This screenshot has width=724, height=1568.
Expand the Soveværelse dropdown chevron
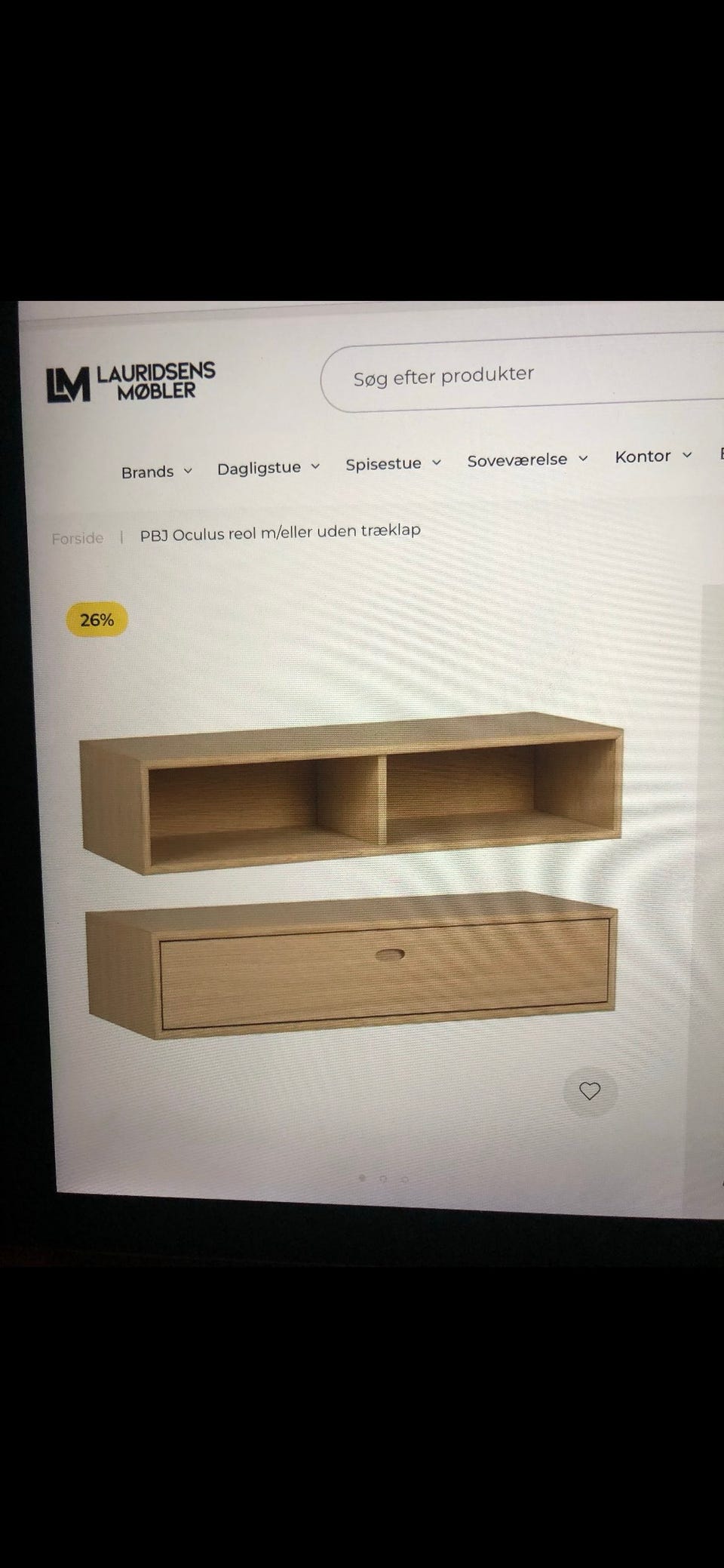tap(582, 458)
